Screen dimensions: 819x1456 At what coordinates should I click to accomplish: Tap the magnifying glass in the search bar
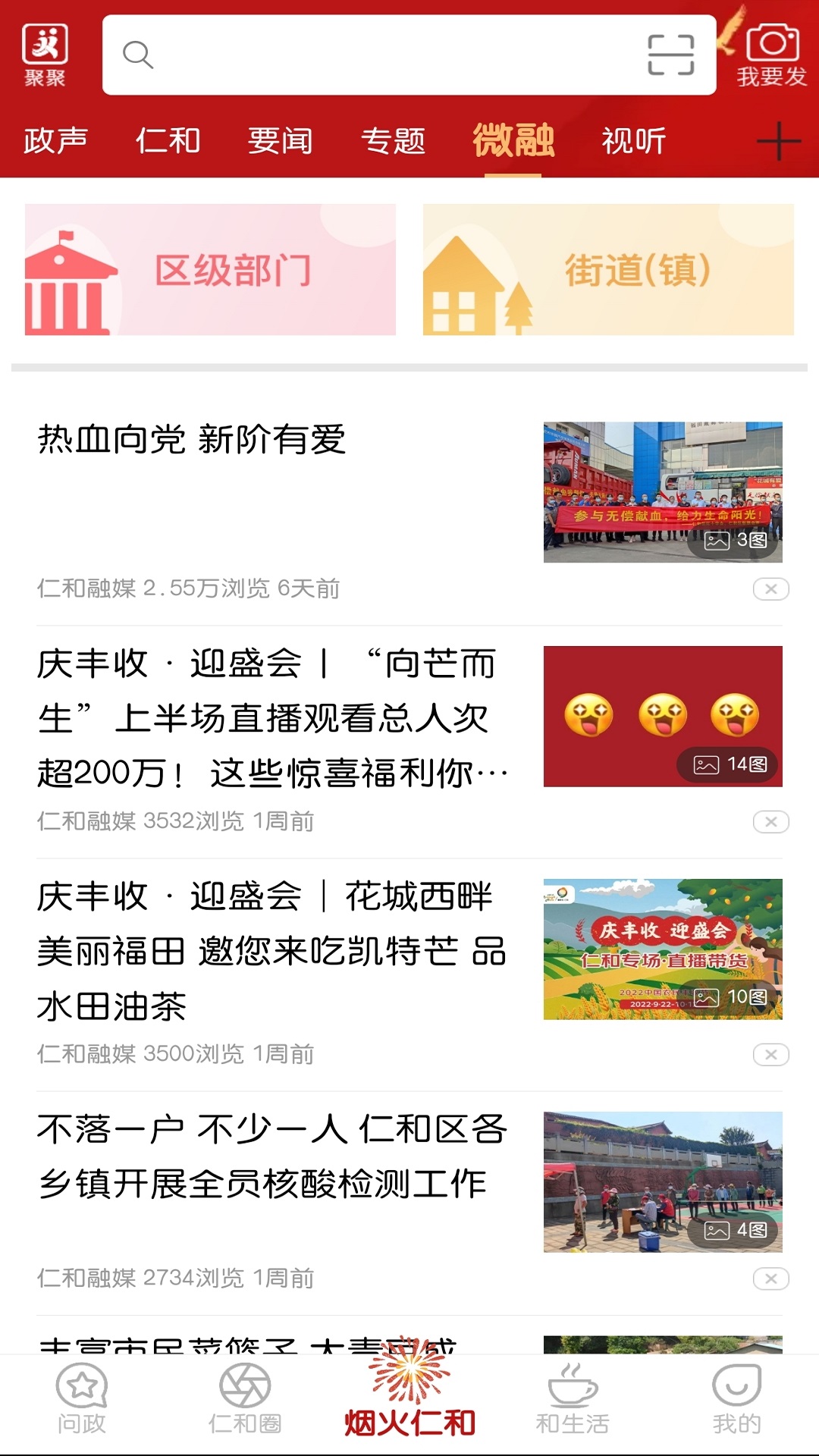click(x=138, y=55)
